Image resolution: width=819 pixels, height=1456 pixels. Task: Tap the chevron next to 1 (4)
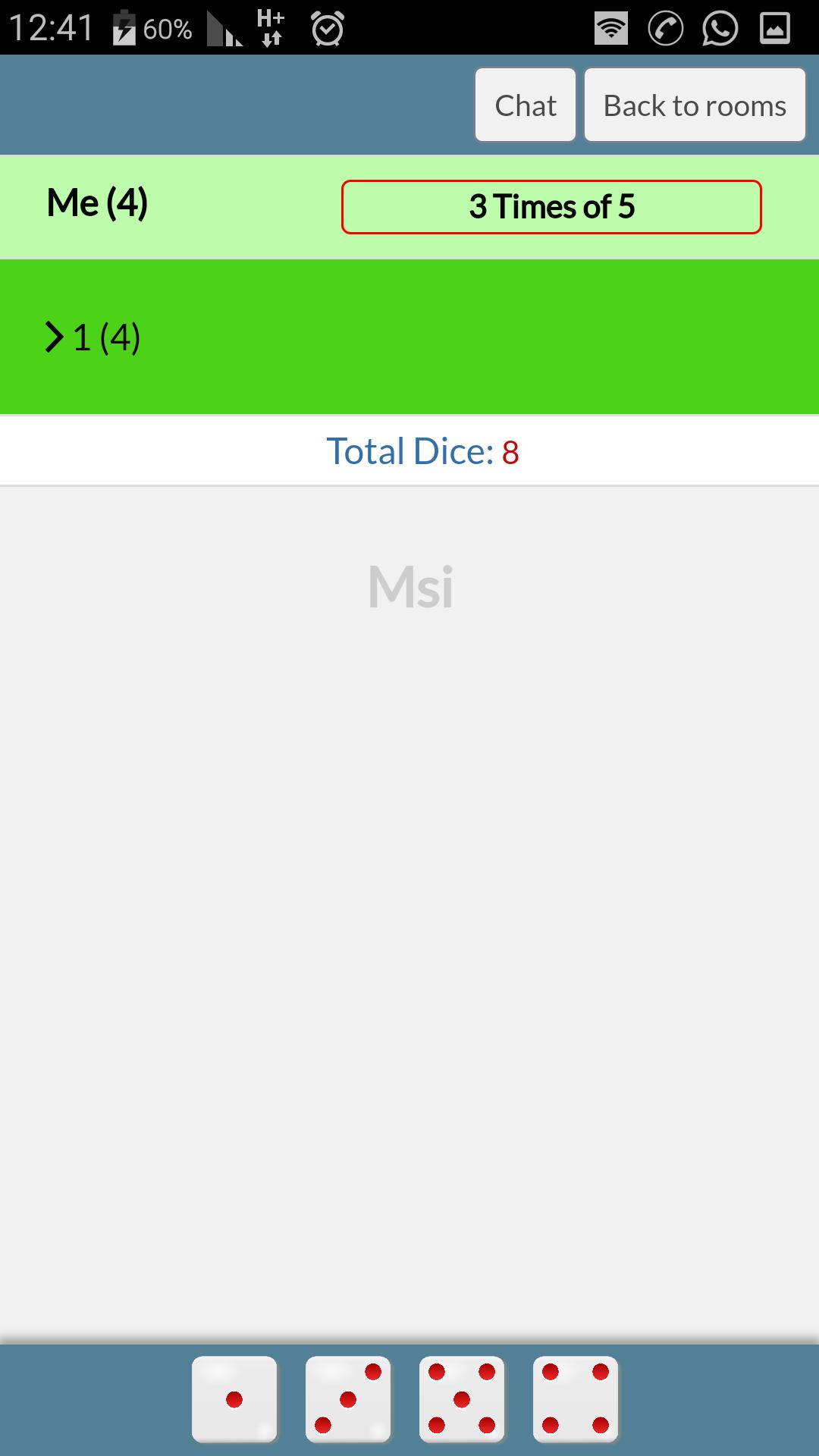click(x=53, y=337)
